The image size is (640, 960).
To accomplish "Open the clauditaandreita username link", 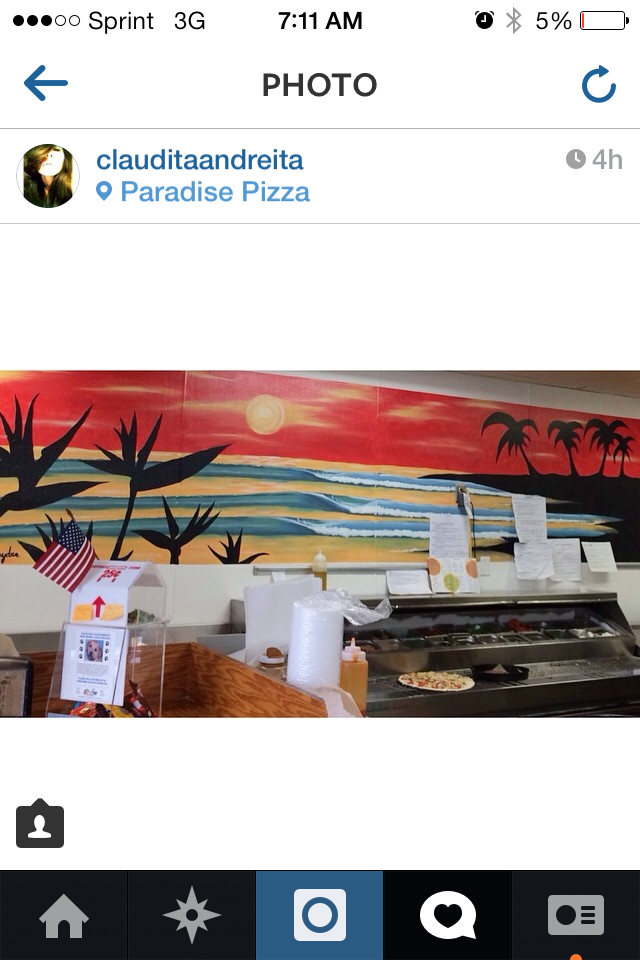I will coord(199,160).
